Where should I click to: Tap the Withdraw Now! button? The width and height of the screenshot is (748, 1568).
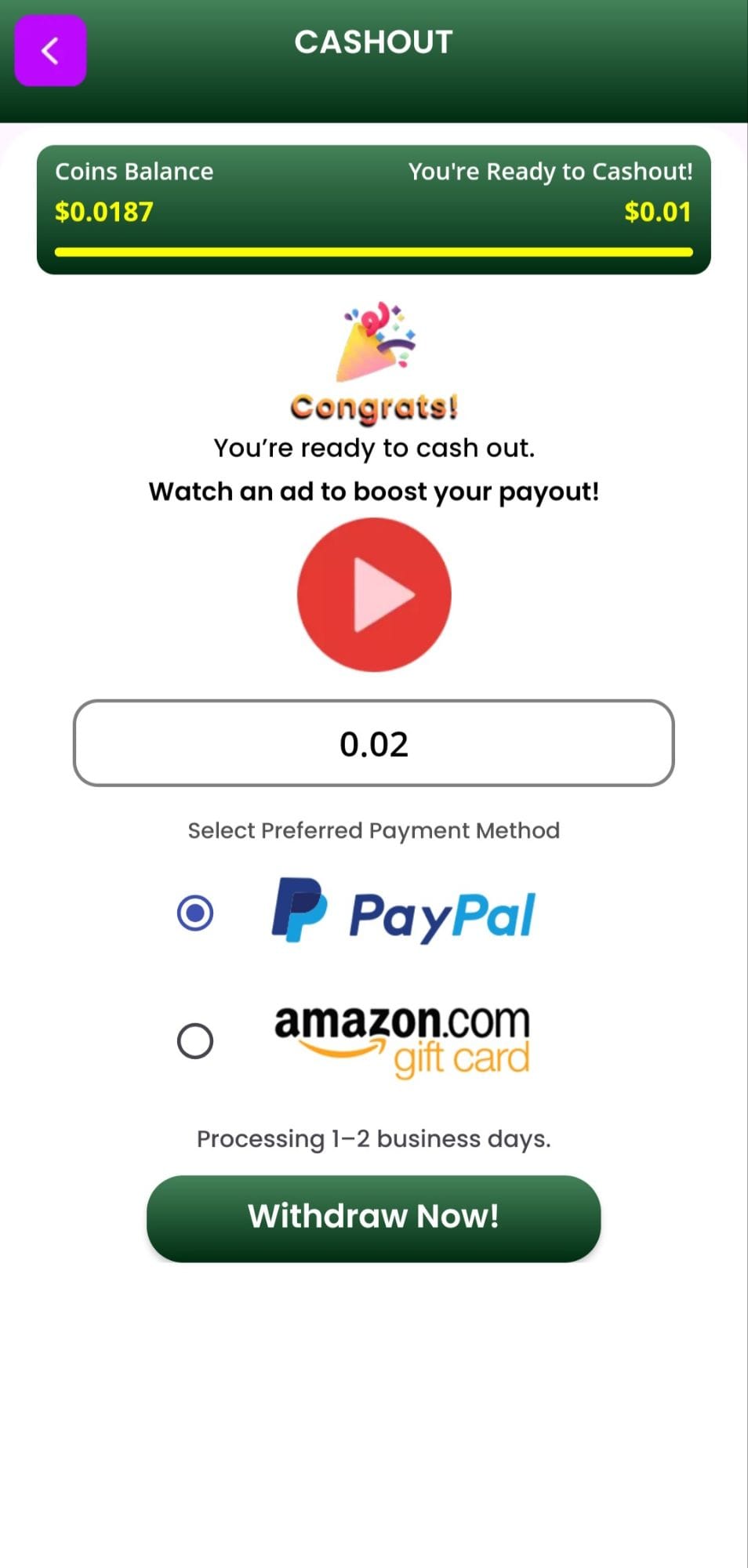pos(374,1218)
